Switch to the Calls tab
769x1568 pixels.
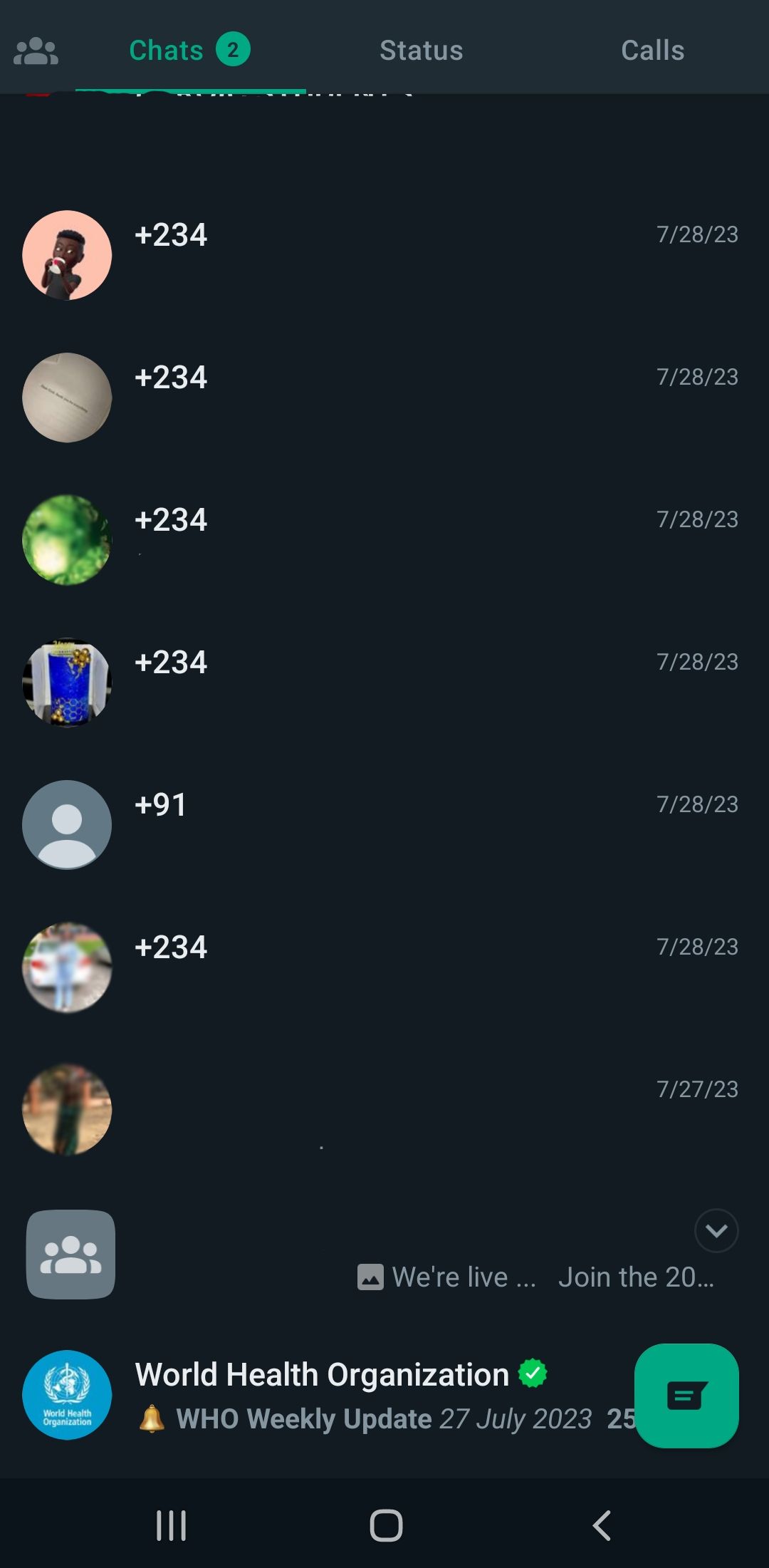[652, 51]
